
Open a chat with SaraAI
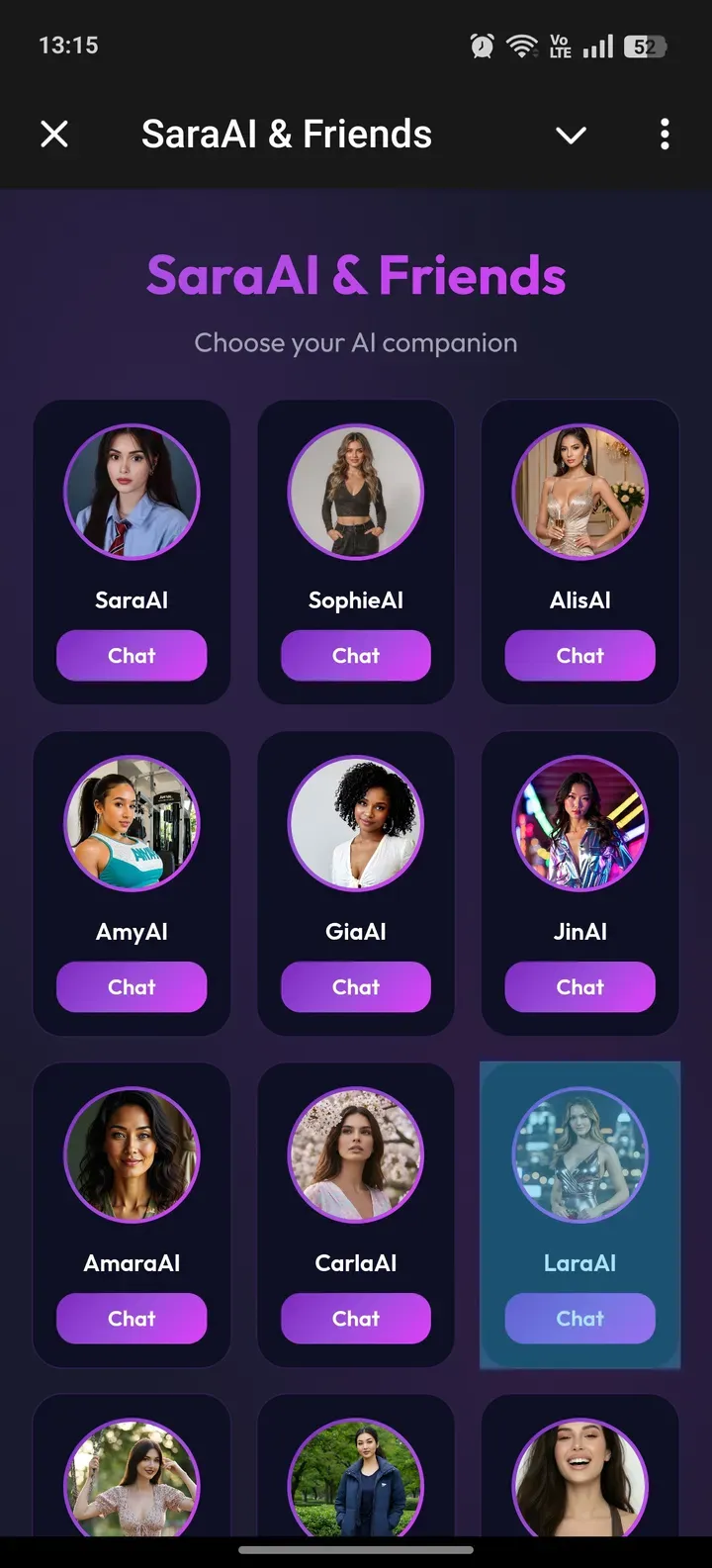click(x=132, y=655)
